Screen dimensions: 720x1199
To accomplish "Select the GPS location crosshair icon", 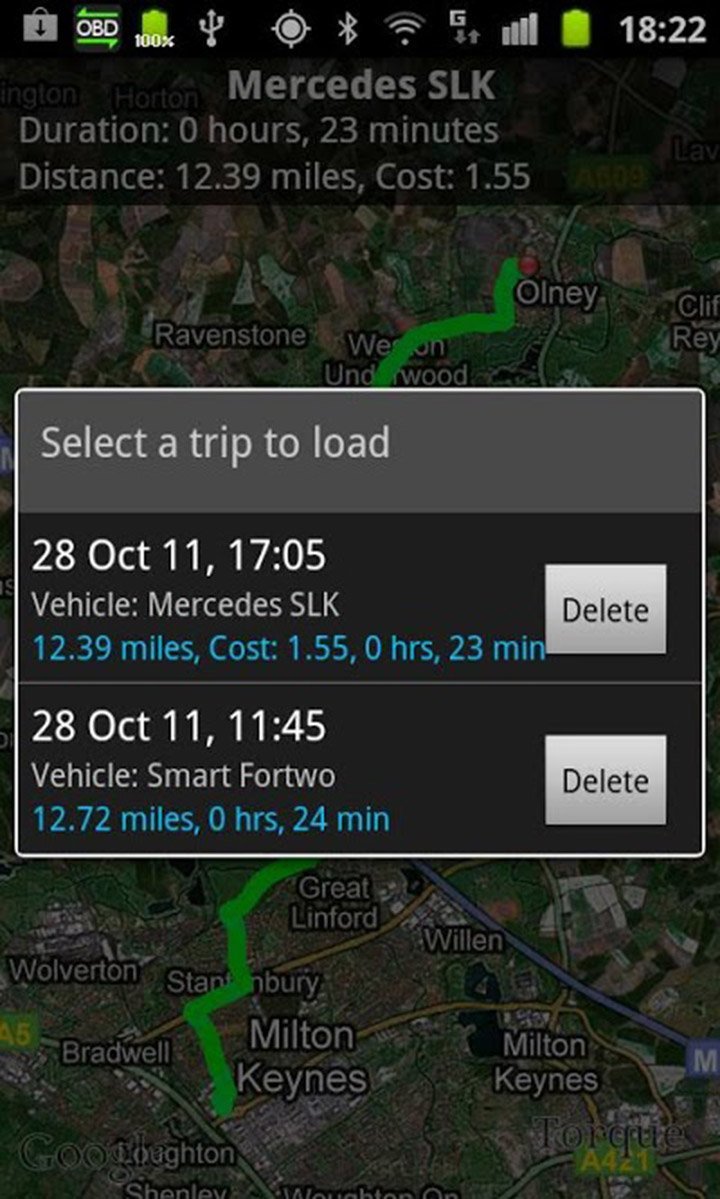I will coord(290,26).
